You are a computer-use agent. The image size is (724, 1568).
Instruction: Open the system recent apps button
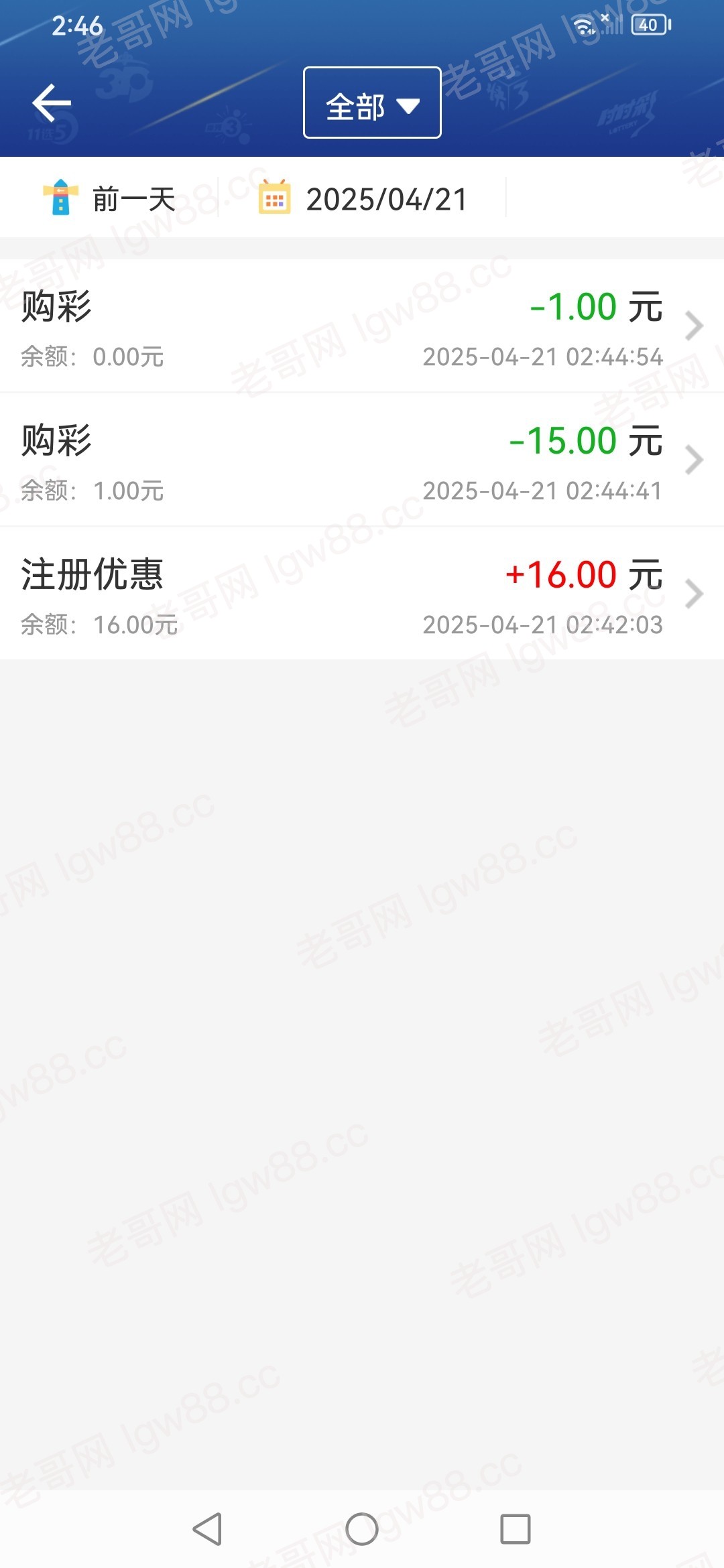[516, 1529]
